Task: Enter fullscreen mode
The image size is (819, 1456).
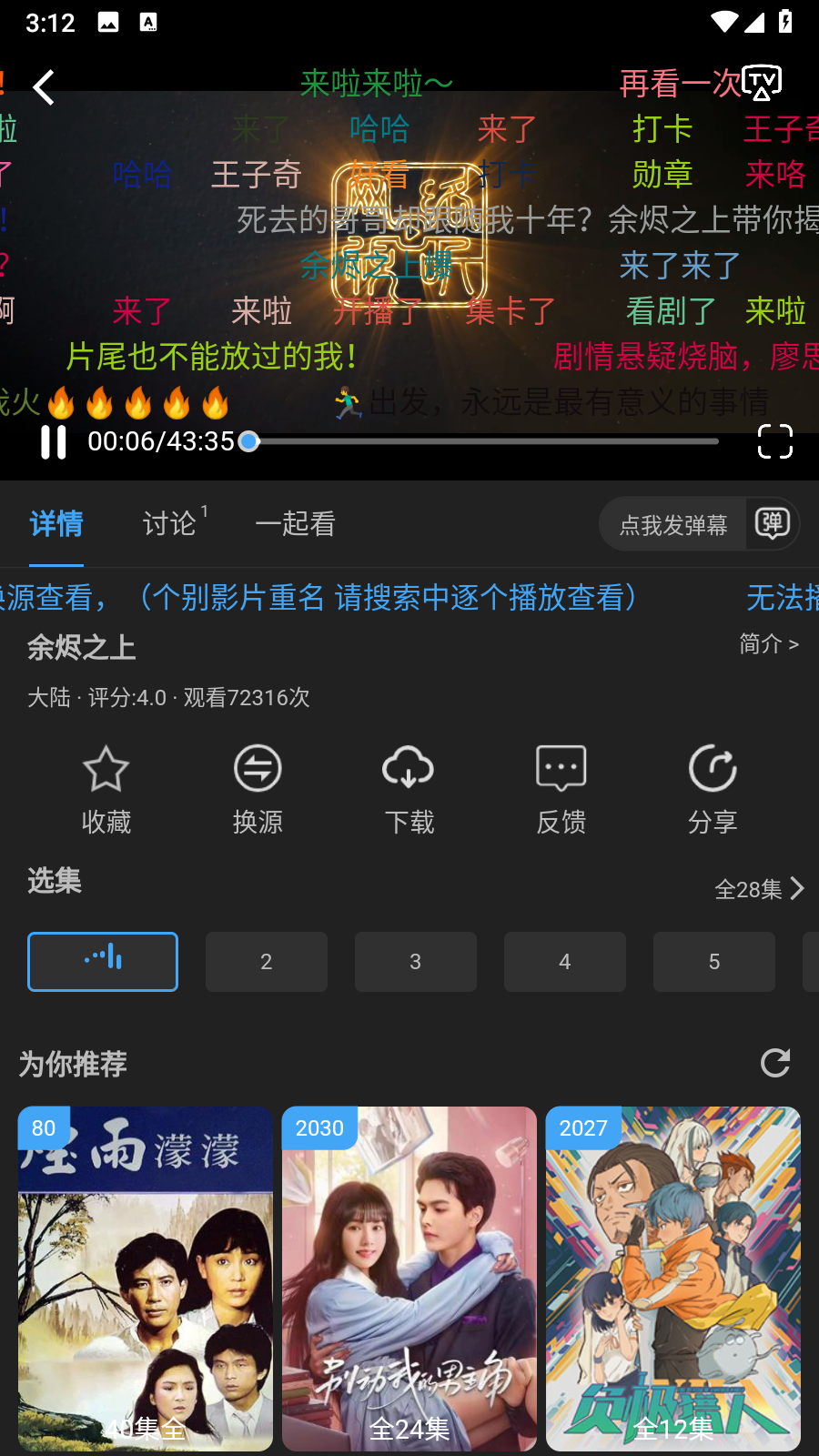Action: (774, 442)
